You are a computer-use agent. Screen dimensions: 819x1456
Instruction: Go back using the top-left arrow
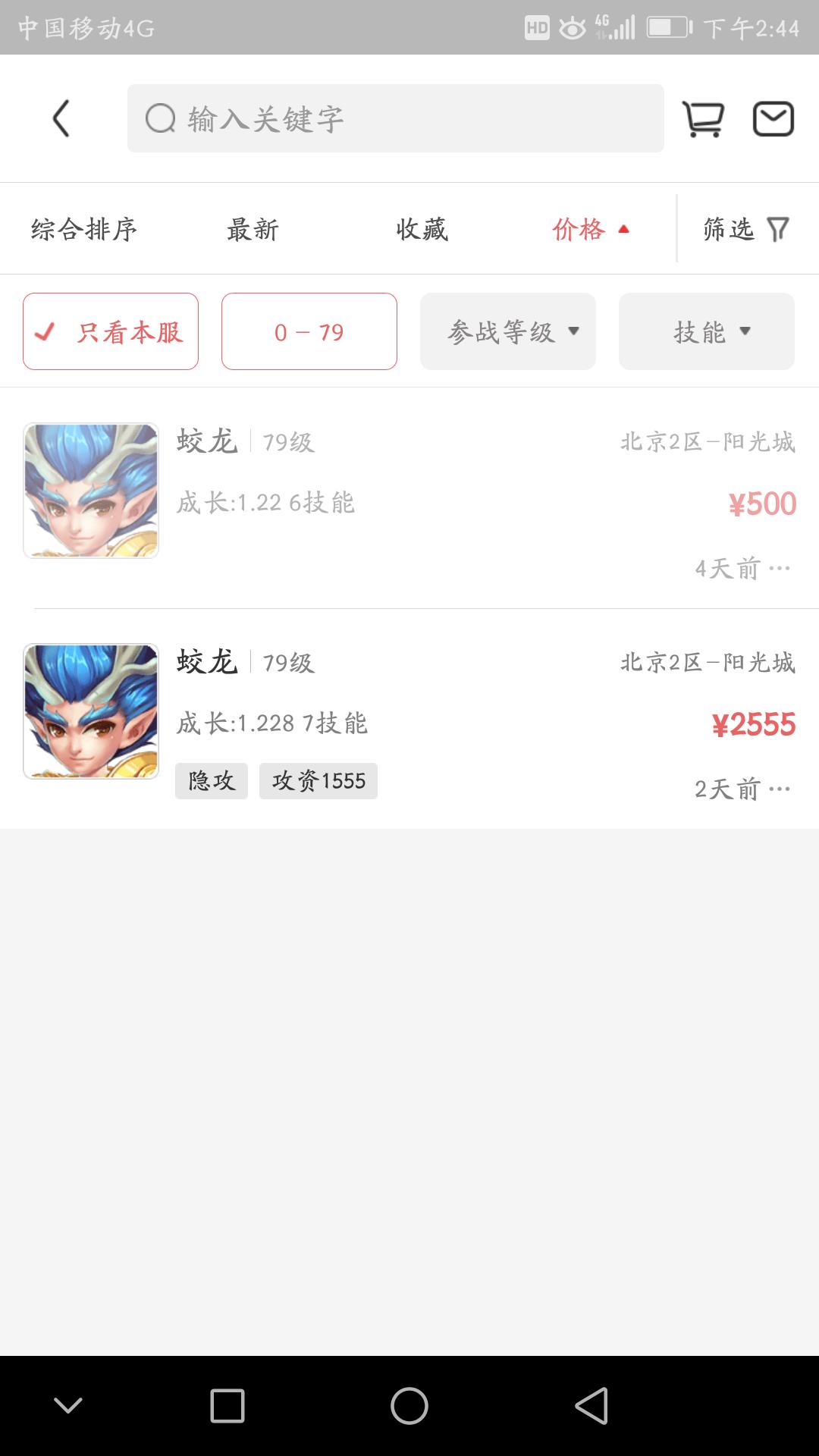(61, 118)
